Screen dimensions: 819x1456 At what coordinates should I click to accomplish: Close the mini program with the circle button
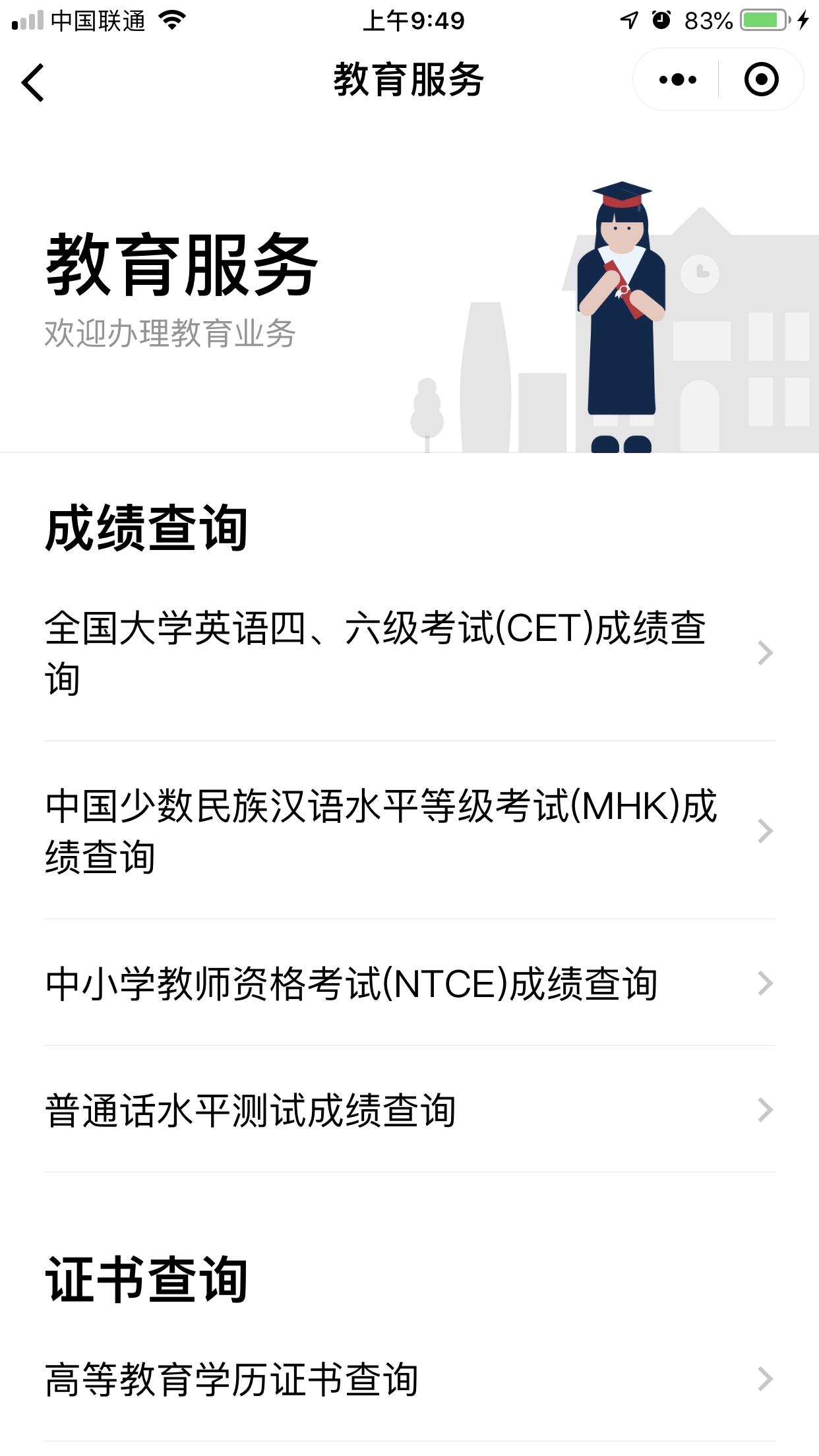761,80
